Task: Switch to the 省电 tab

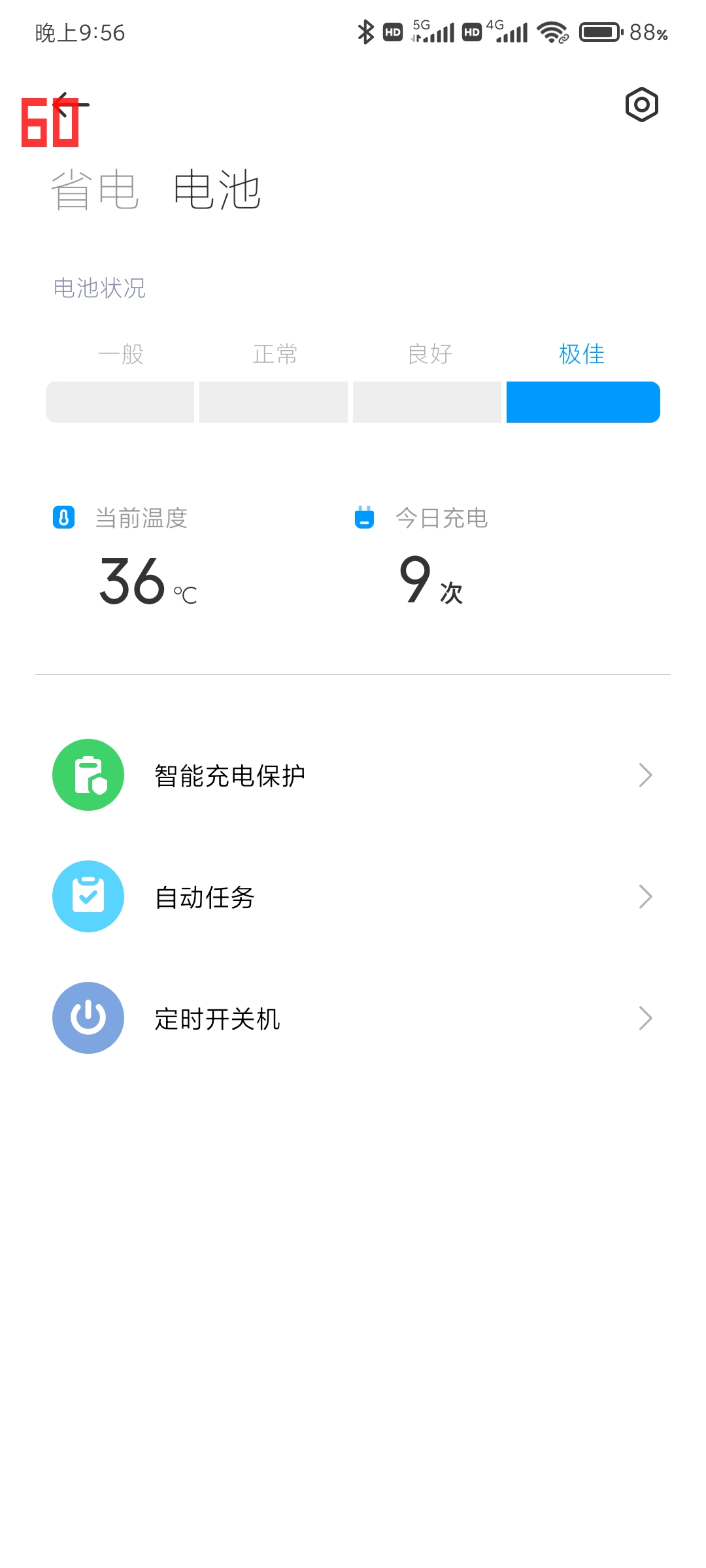Action: point(95,190)
